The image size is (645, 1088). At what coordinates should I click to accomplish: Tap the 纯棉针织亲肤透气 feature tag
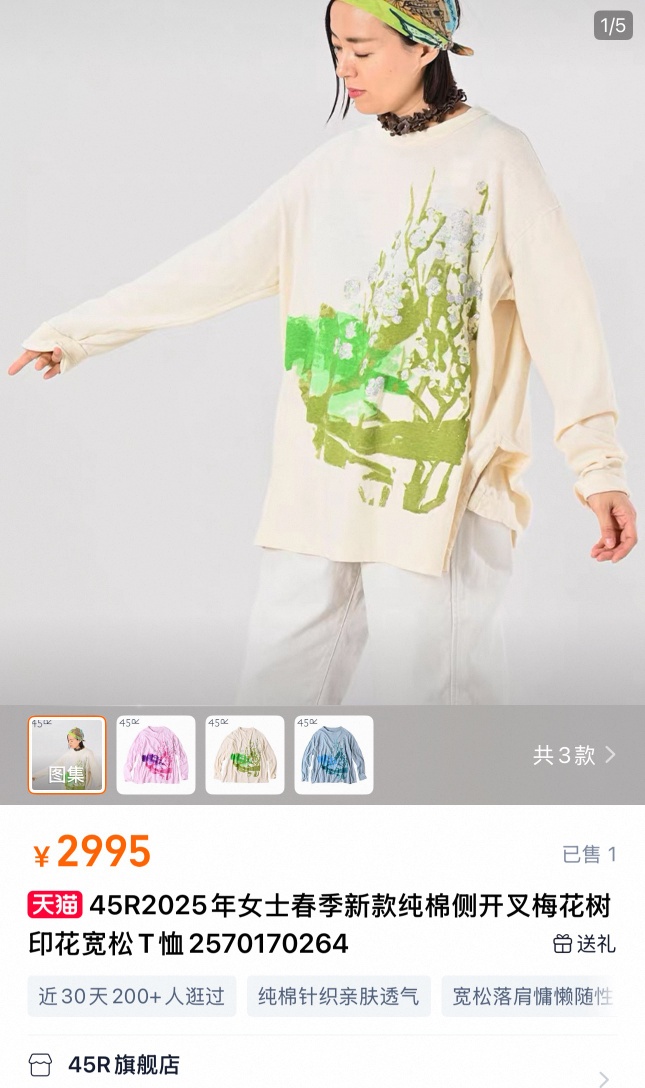pos(339,996)
